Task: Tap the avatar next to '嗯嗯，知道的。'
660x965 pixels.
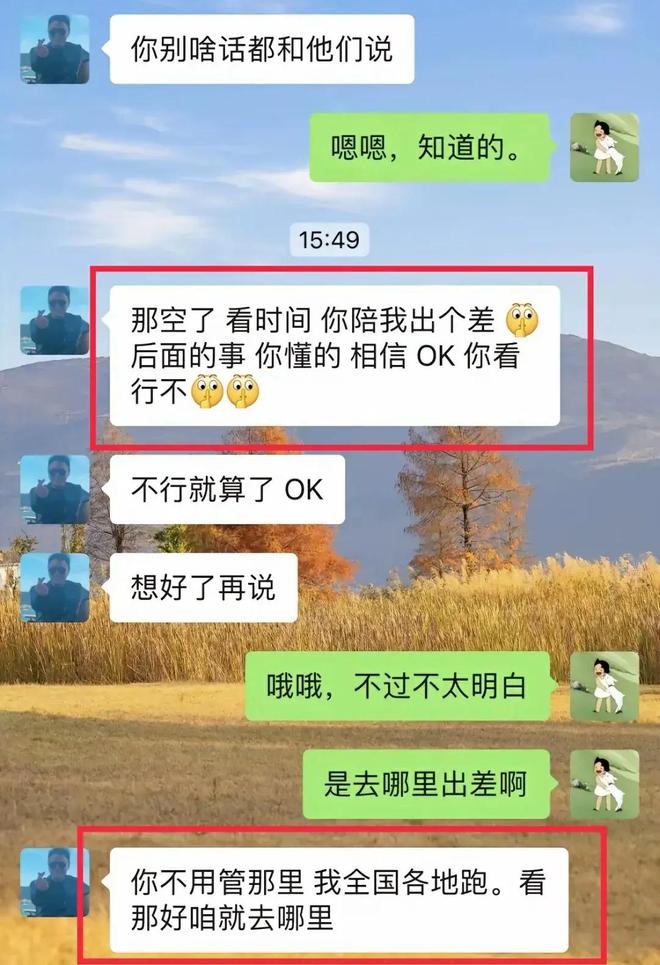Action: click(604, 147)
